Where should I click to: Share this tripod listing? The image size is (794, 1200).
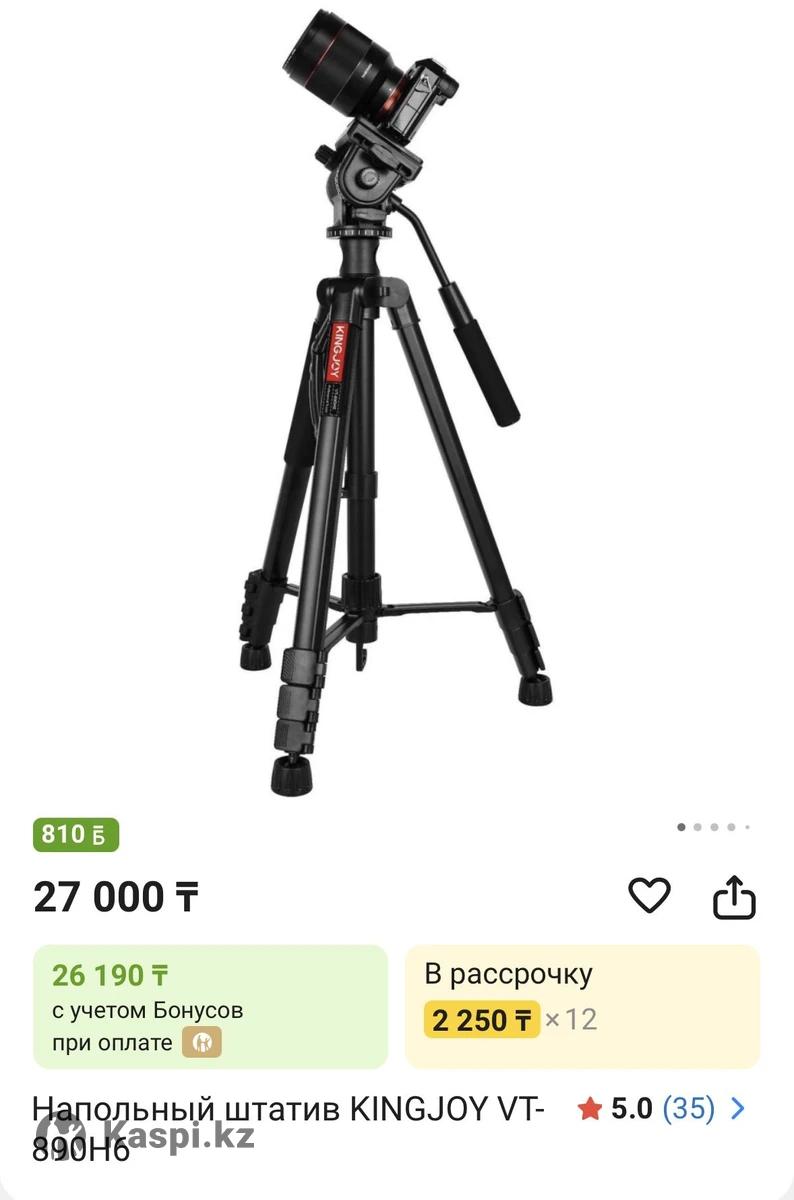[x=733, y=896]
